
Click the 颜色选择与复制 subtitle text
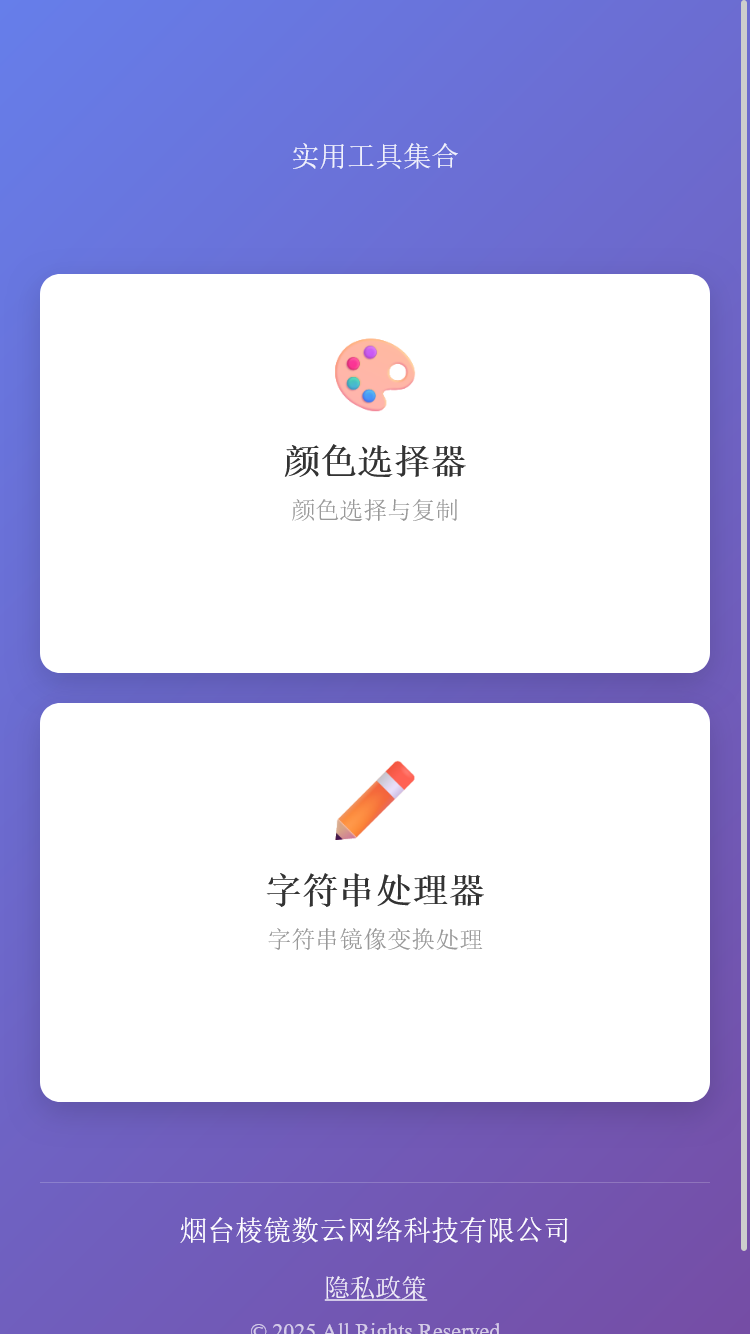[374, 510]
